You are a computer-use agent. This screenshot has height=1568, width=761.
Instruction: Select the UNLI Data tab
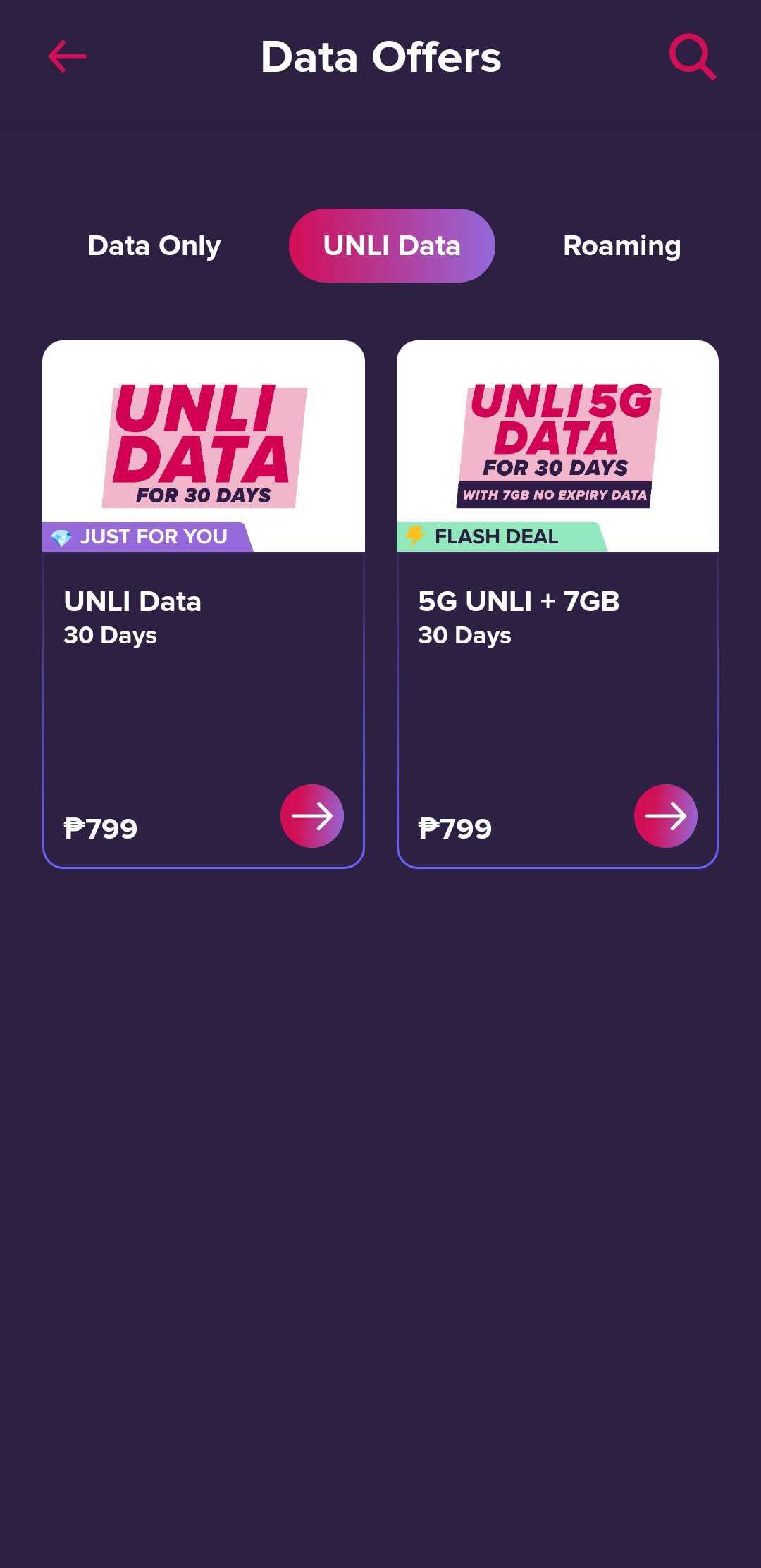click(x=392, y=246)
